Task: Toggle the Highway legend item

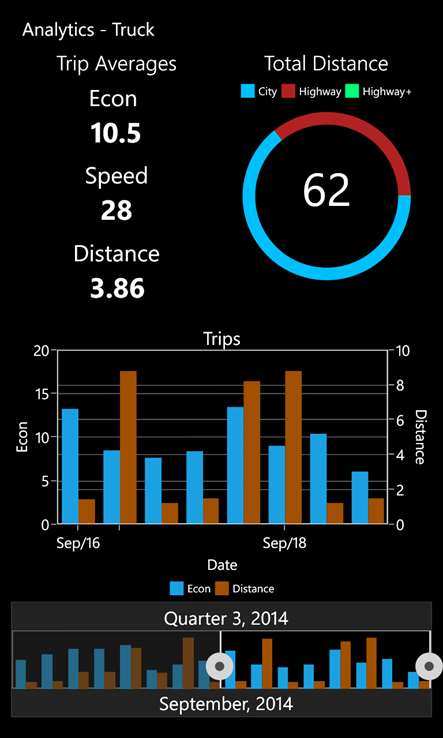Action: [x=312, y=91]
